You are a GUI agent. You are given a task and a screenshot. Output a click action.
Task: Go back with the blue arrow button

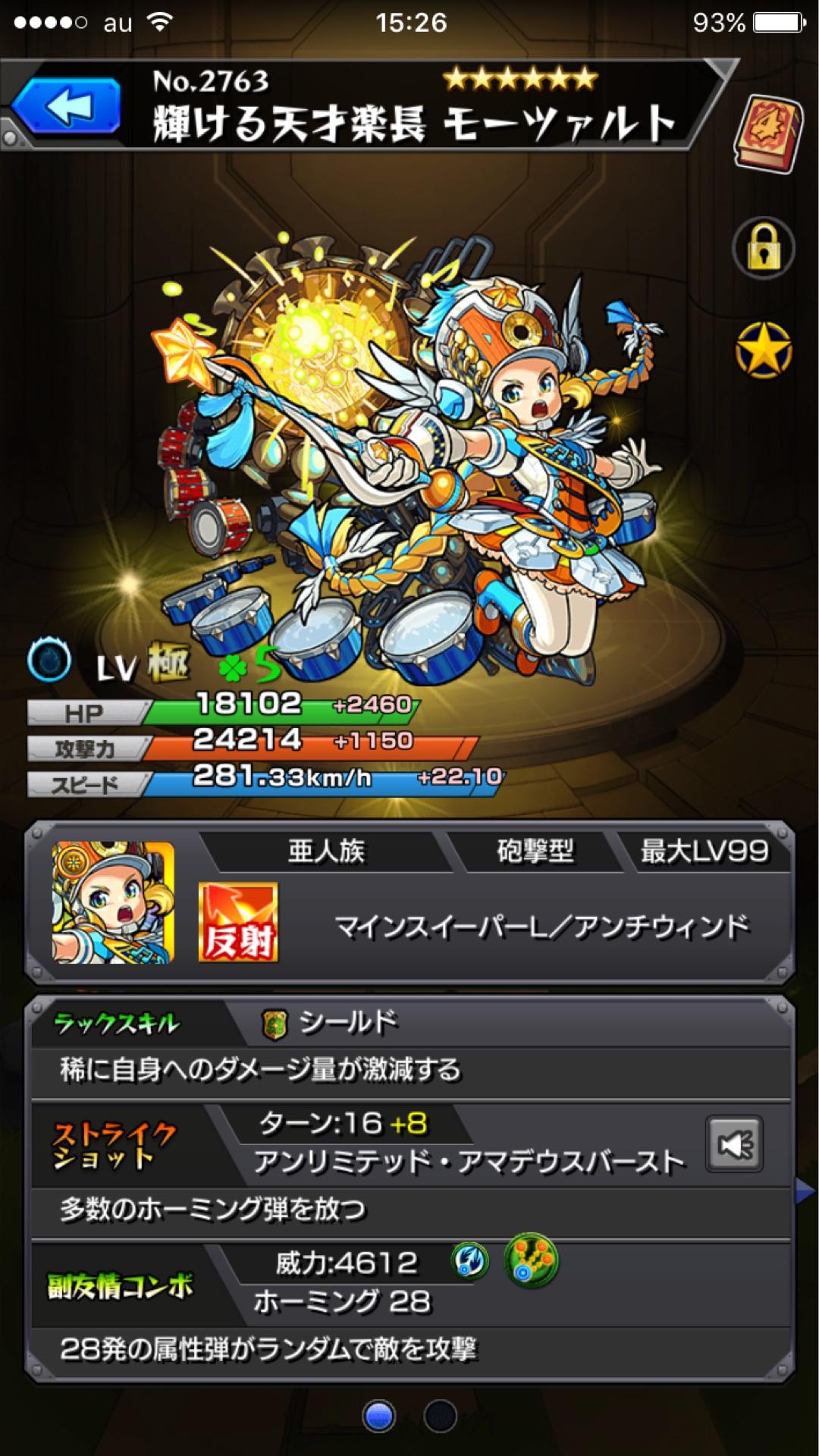(x=67, y=107)
